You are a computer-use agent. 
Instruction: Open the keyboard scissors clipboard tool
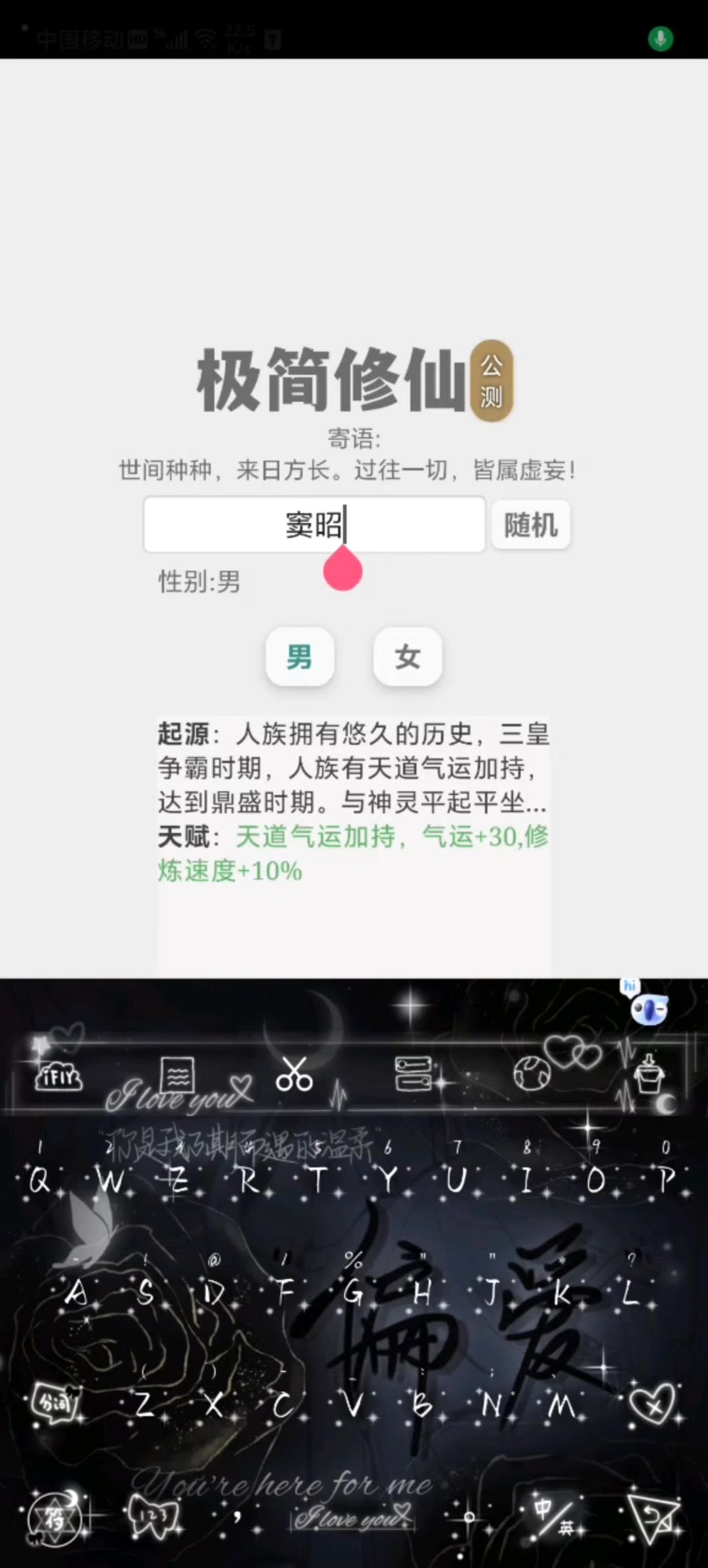pyautogui.click(x=294, y=1074)
